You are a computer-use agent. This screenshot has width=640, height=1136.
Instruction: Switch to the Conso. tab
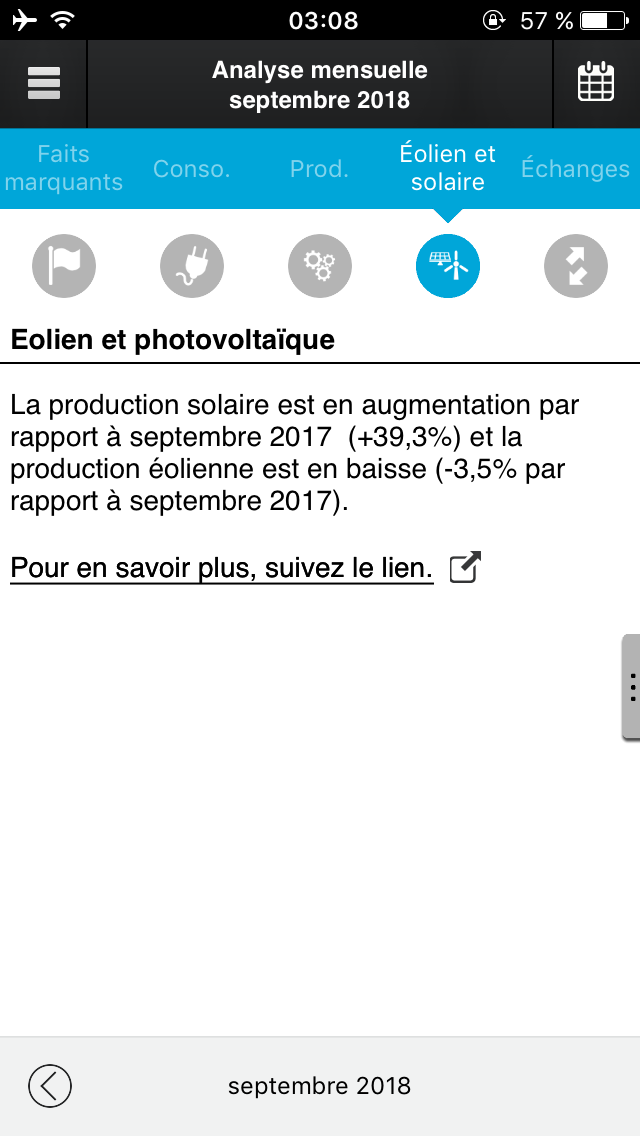click(x=192, y=169)
